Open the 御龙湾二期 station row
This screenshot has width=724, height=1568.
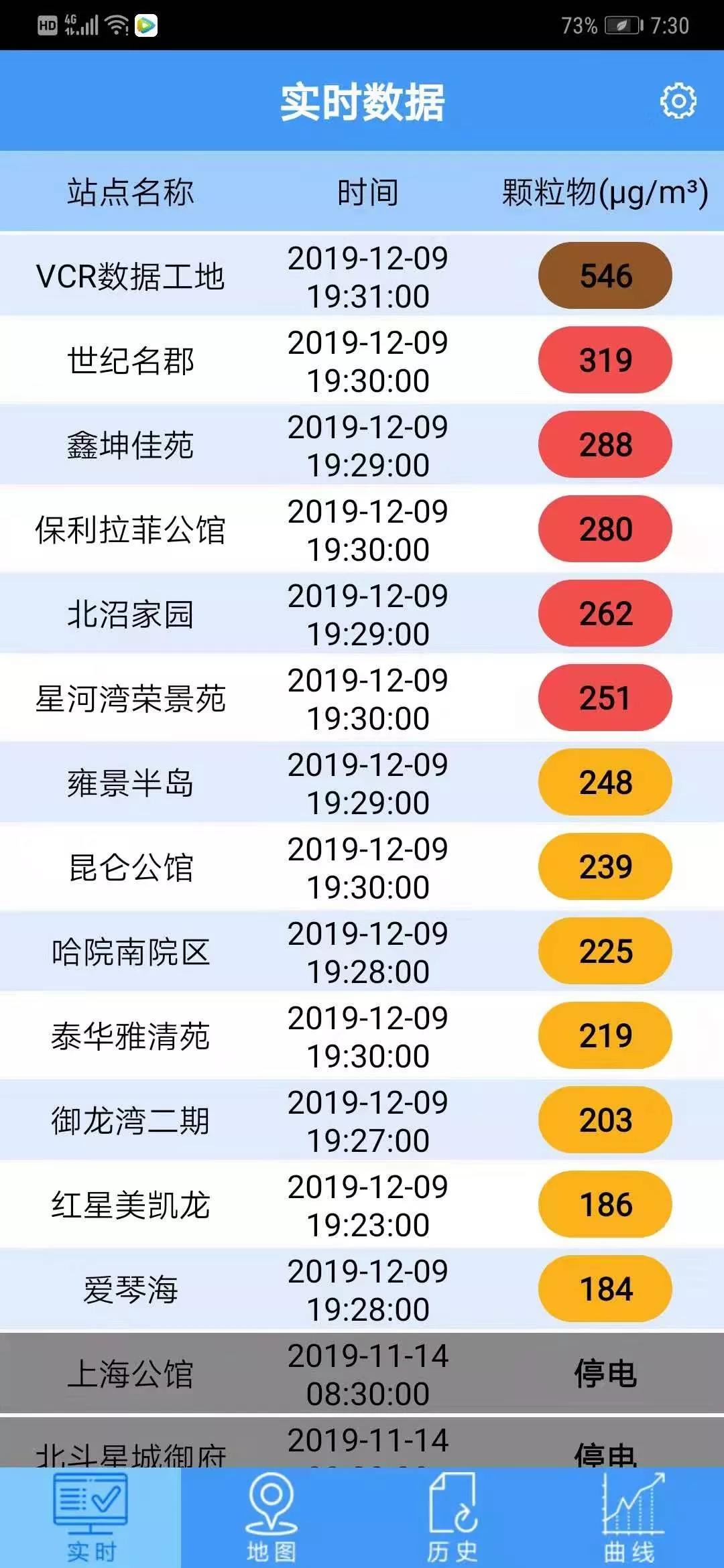pos(130,1120)
